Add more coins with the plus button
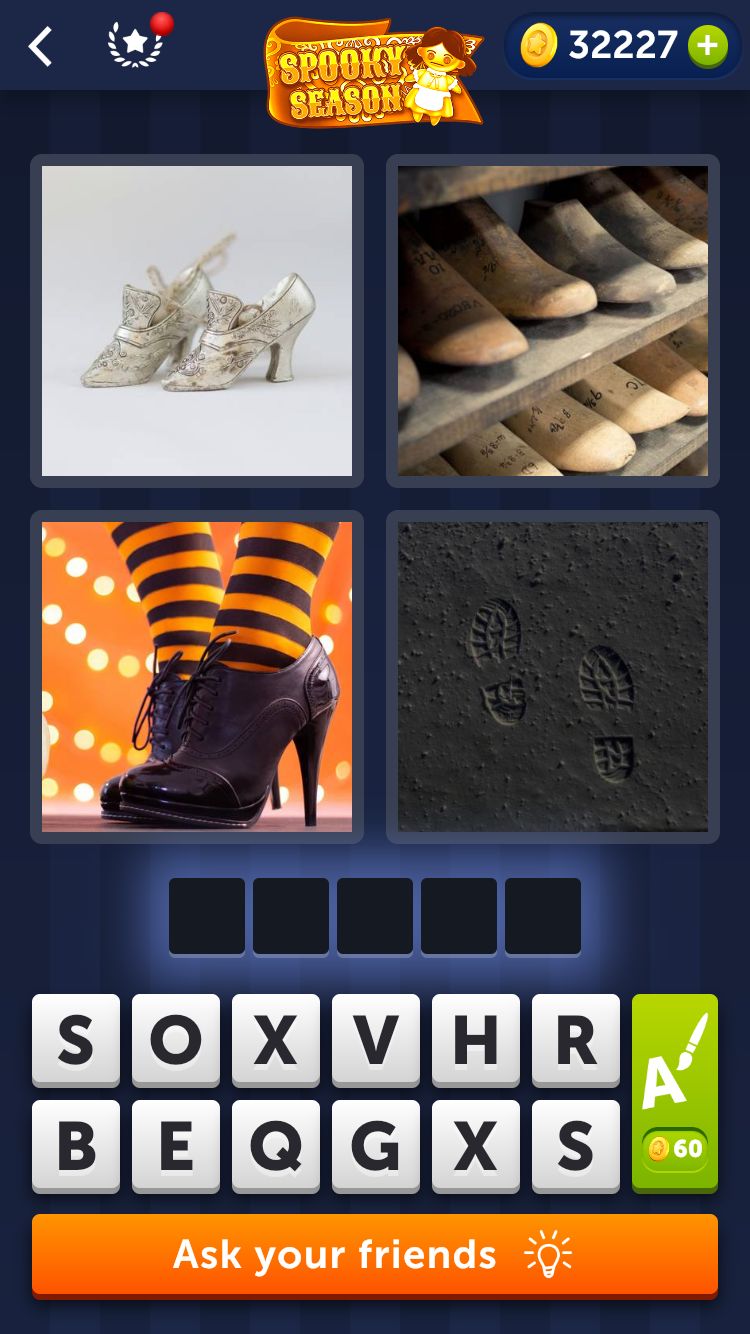This screenshot has height=1334, width=750. [707, 45]
